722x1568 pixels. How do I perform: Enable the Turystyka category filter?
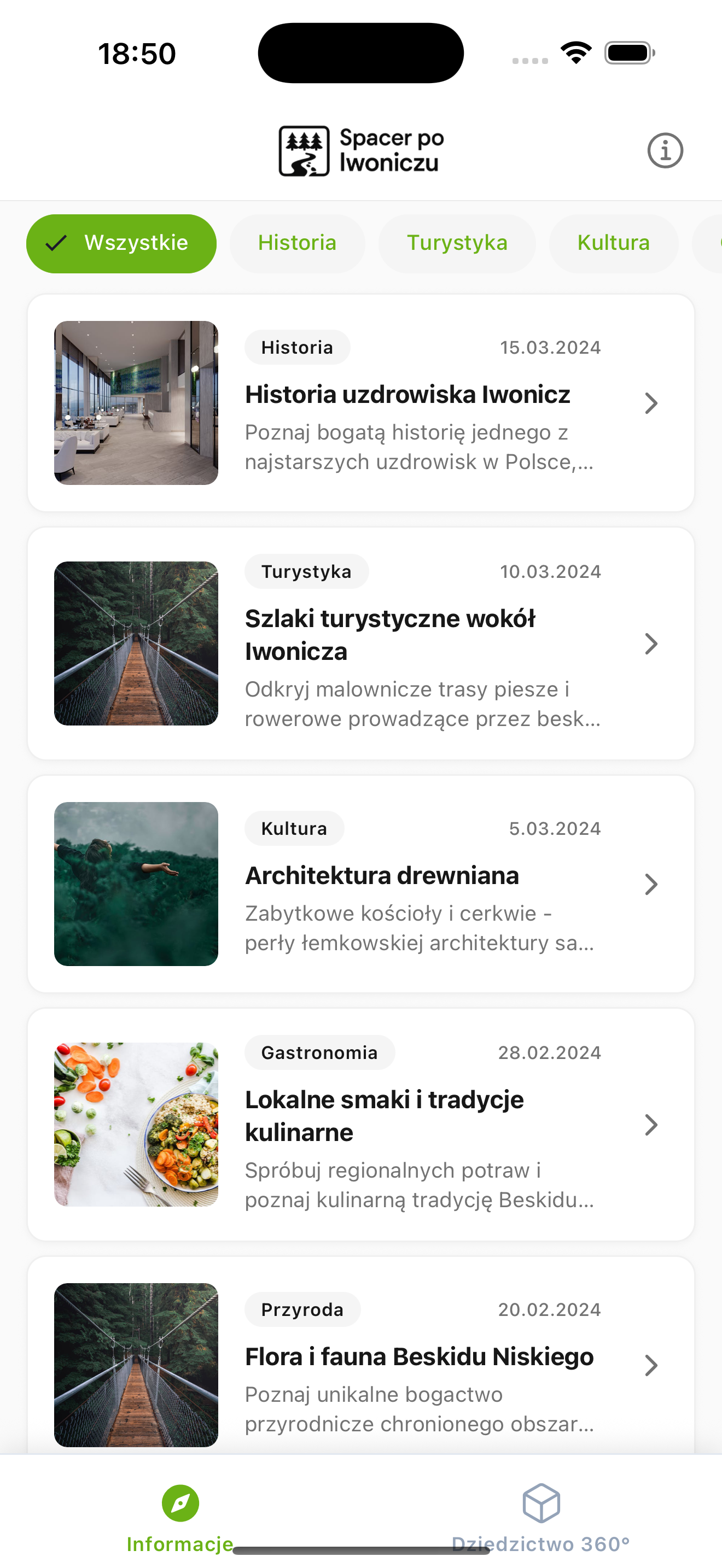click(457, 243)
